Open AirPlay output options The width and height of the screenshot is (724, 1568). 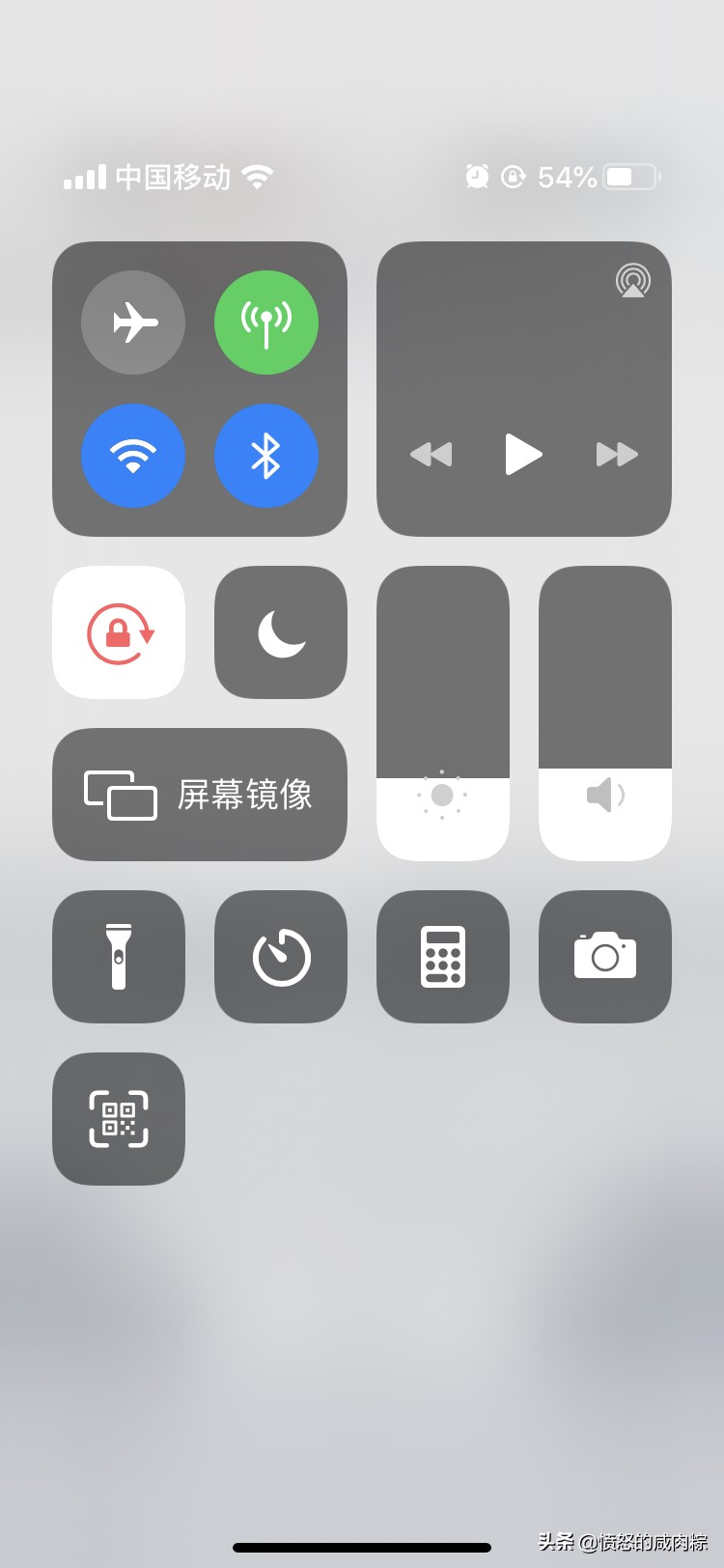[x=632, y=281]
